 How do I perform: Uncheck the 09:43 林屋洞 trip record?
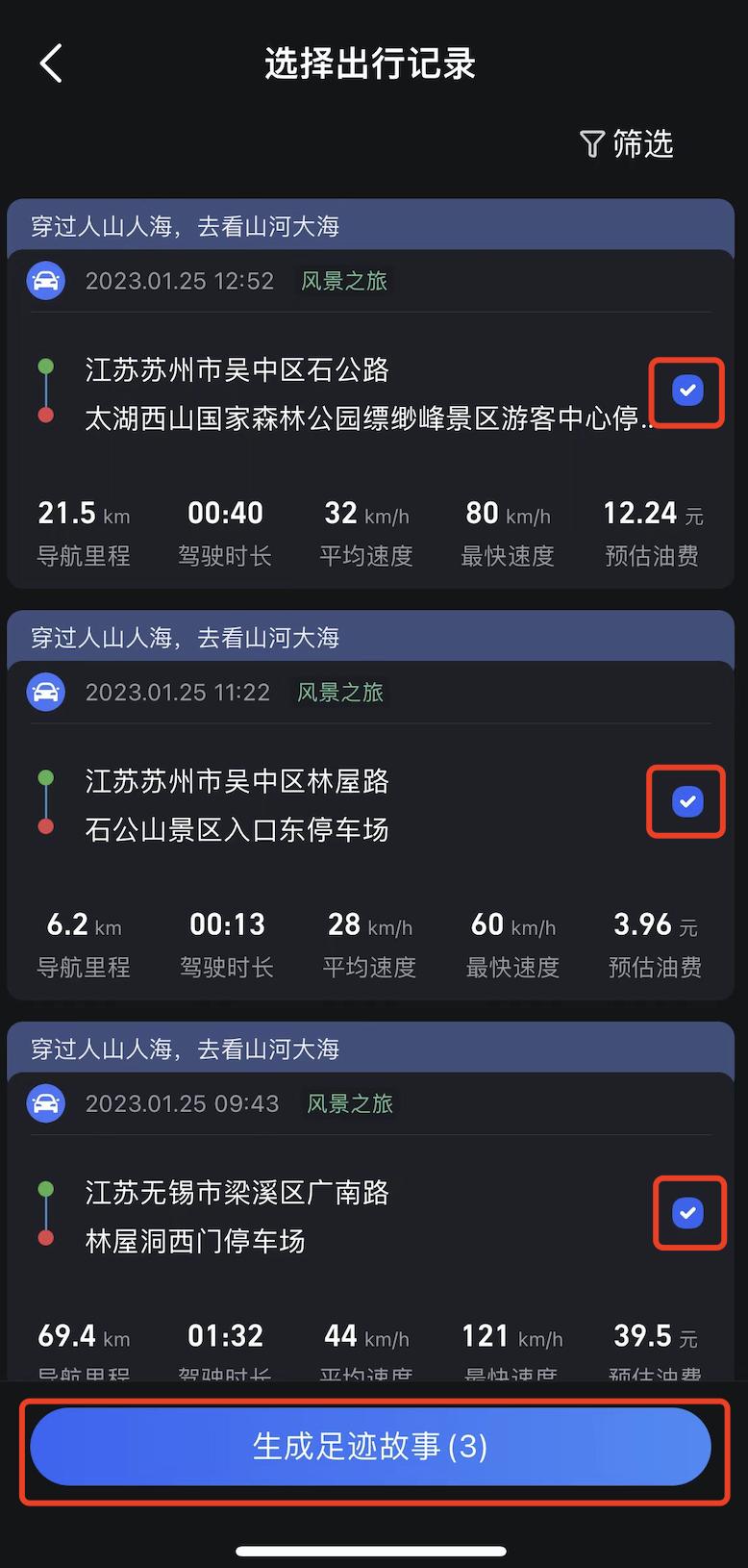click(x=689, y=1212)
